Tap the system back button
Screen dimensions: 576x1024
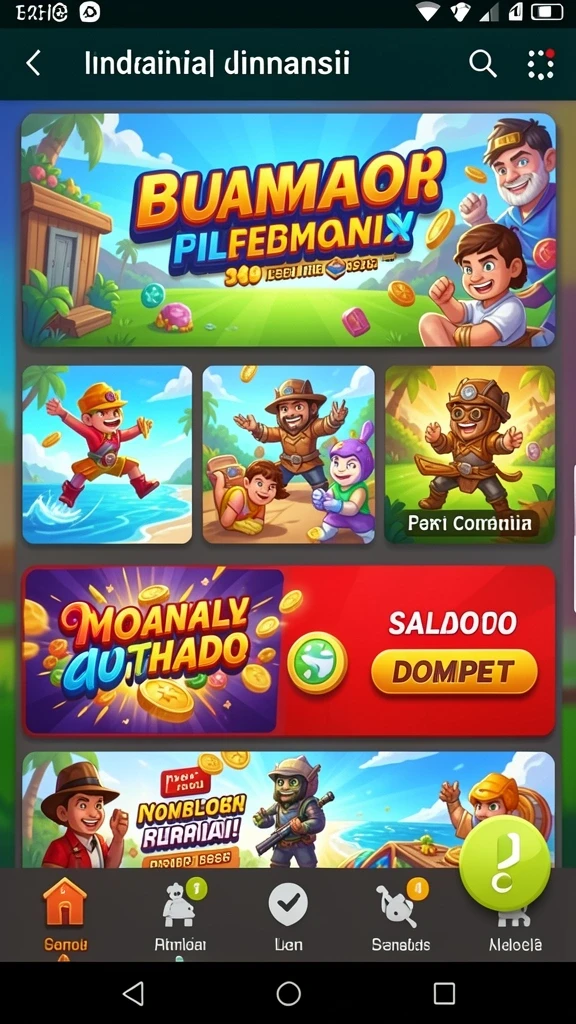coord(133,994)
